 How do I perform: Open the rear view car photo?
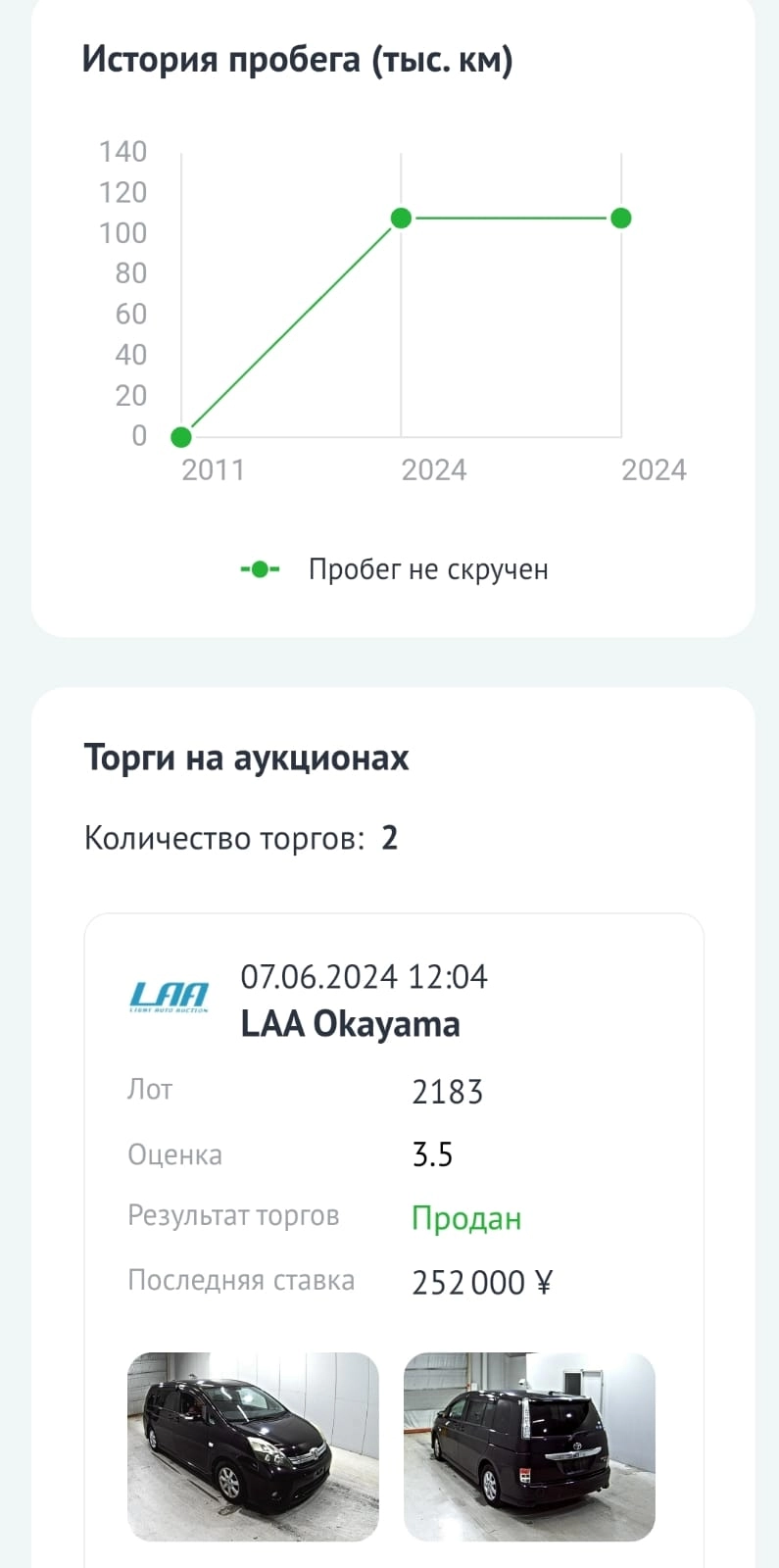[x=529, y=1446]
